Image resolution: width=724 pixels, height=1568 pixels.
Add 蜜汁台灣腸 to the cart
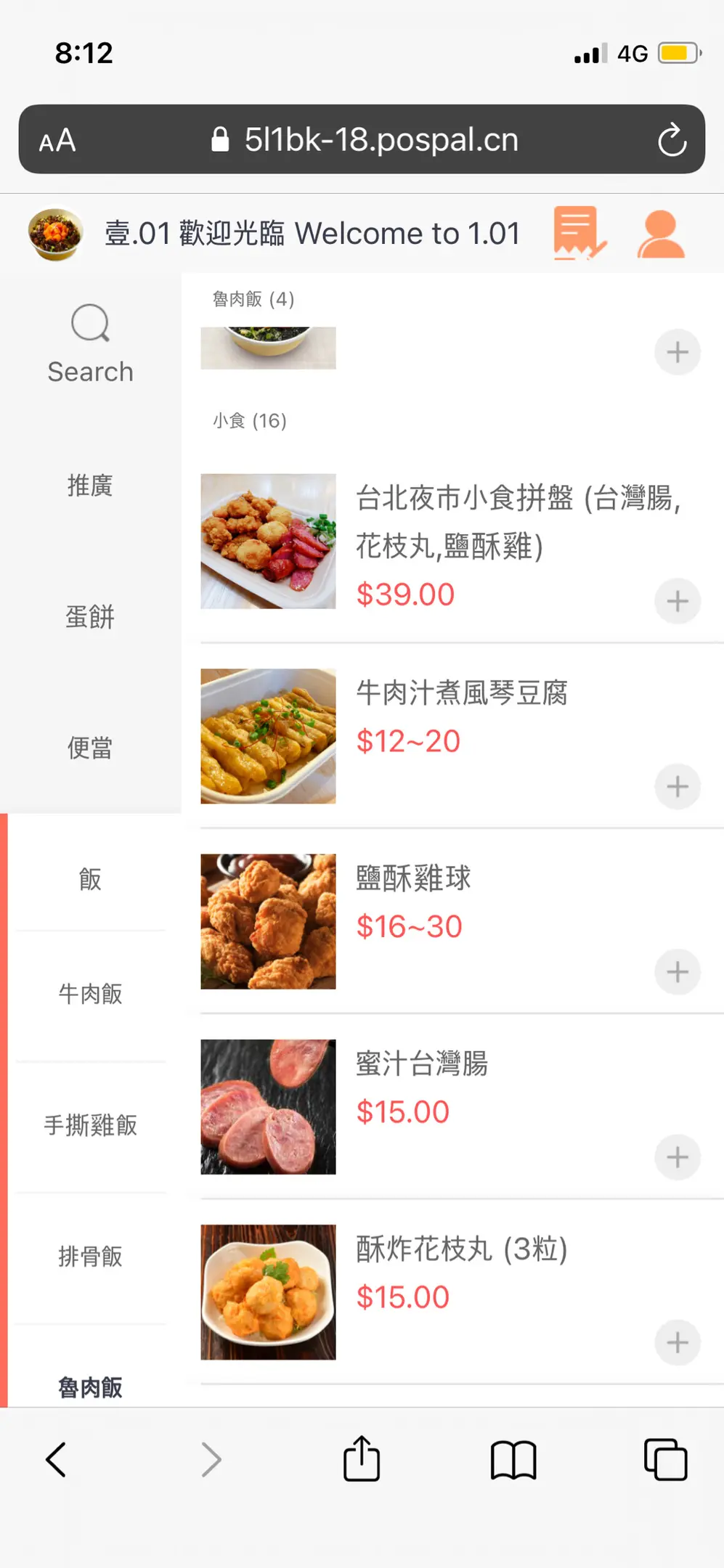click(x=677, y=1156)
